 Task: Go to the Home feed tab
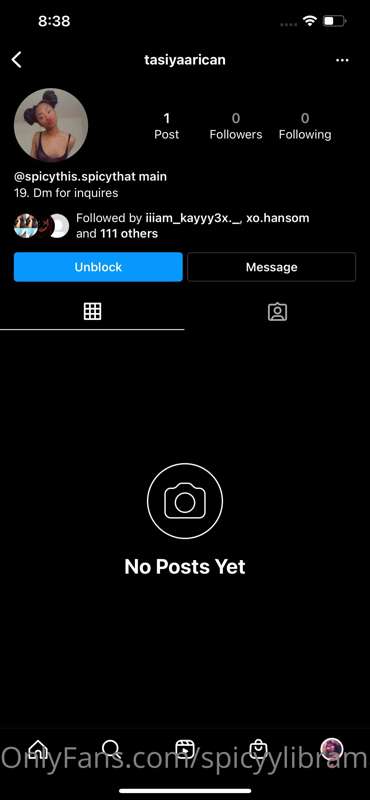(x=38, y=749)
